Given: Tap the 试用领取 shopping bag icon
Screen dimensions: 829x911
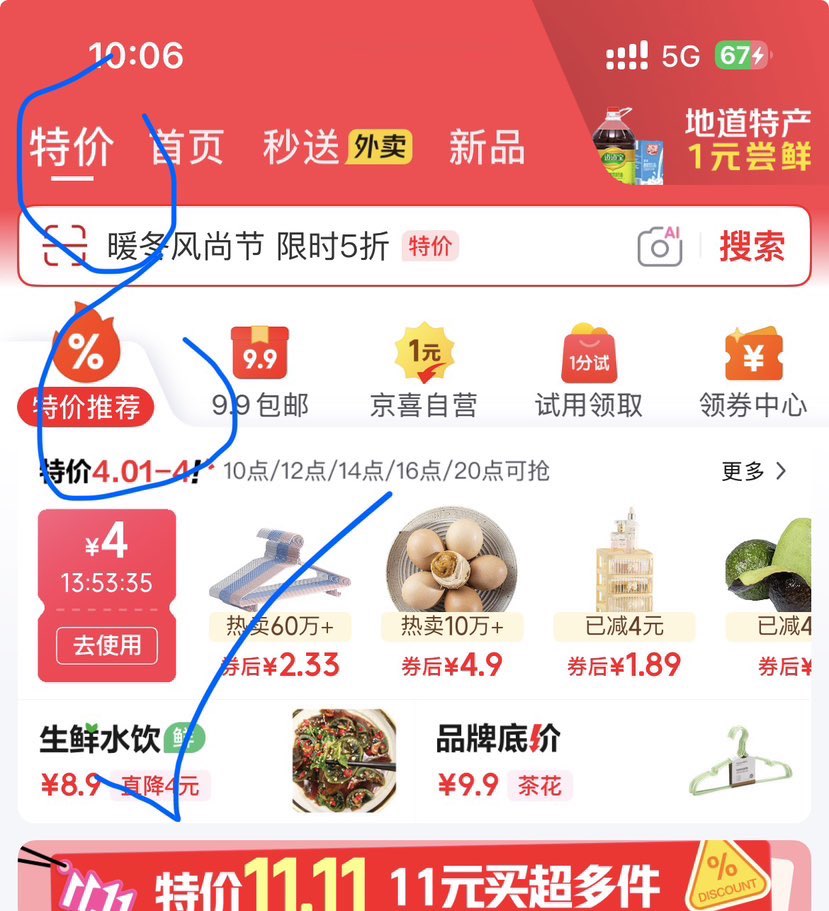Looking at the screenshot, I should point(586,355).
